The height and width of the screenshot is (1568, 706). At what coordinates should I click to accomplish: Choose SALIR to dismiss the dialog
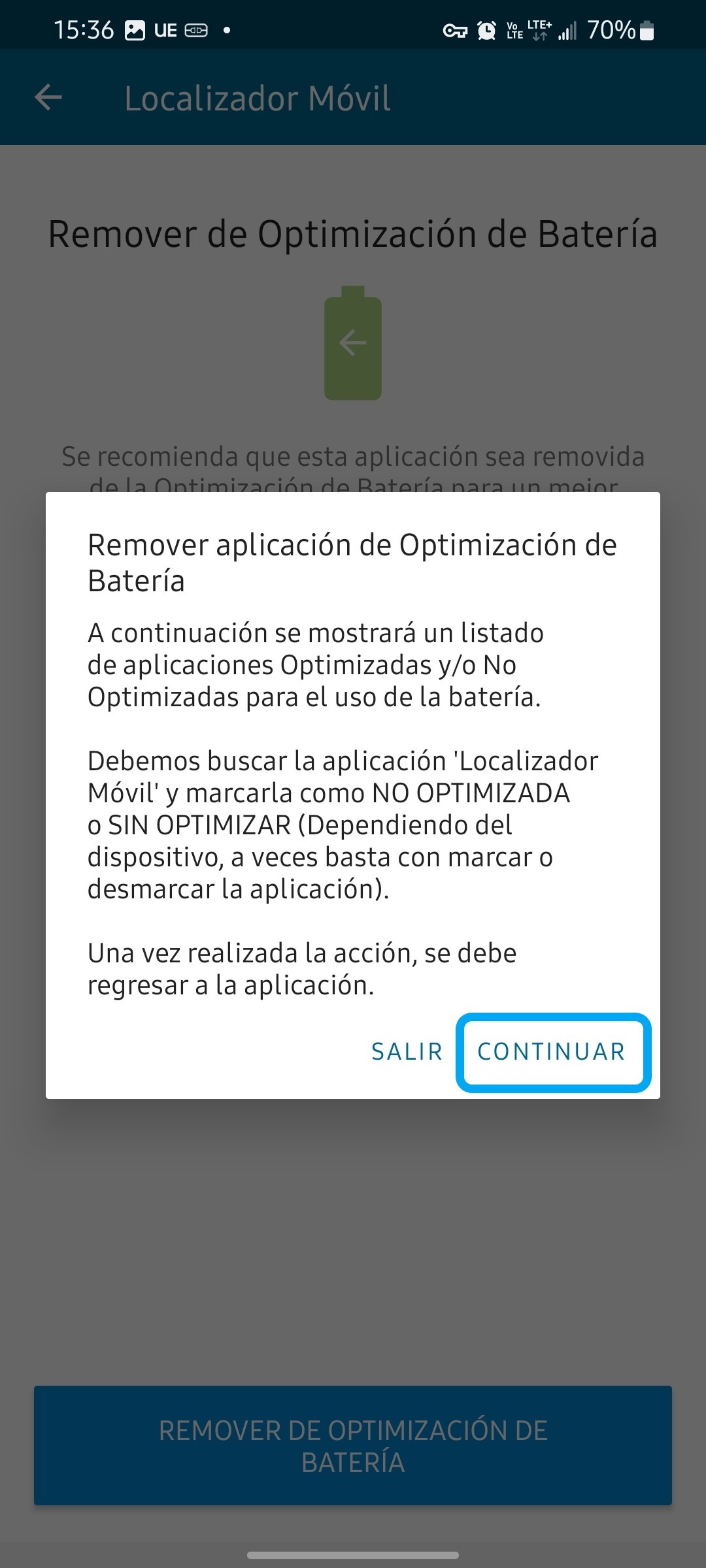[407, 1052]
